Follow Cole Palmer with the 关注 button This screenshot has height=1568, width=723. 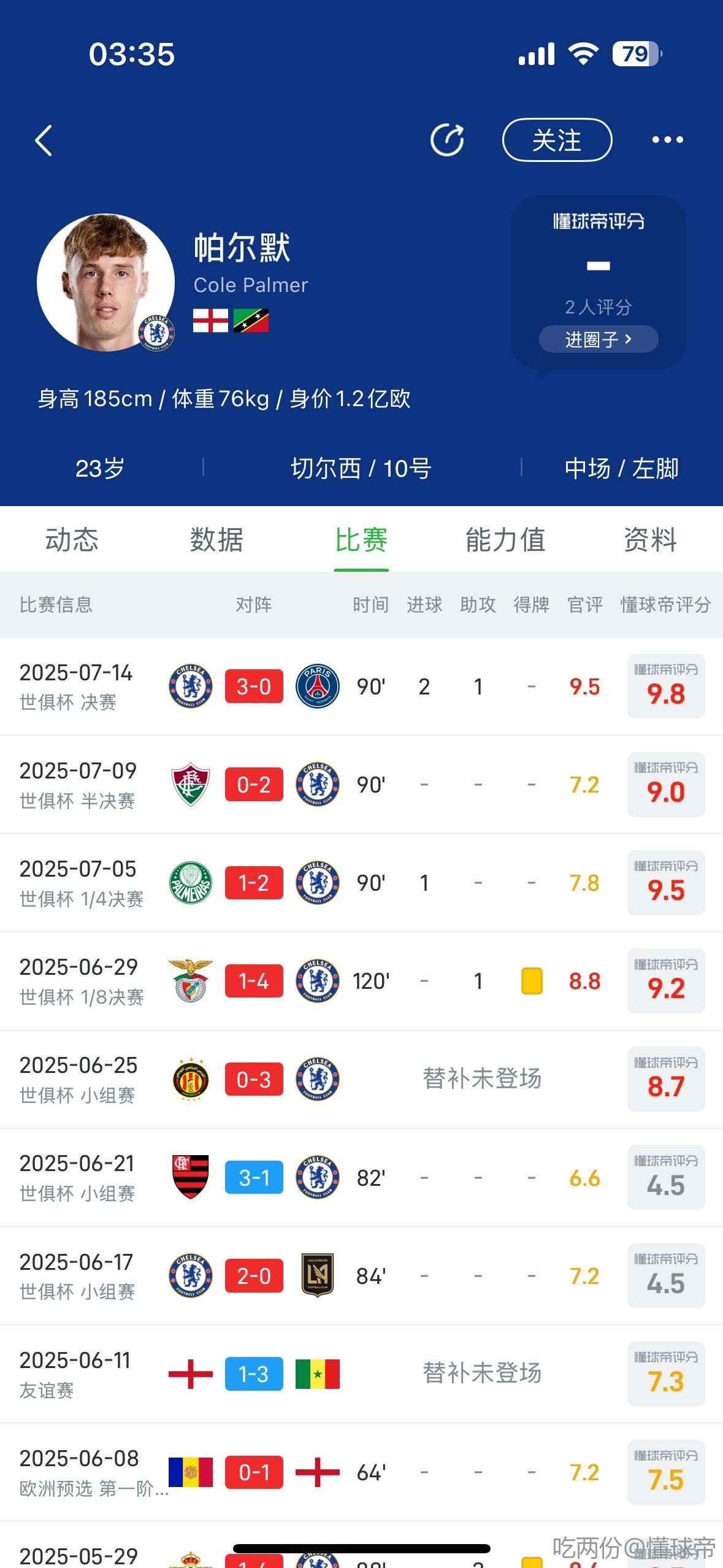coord(557,140)
